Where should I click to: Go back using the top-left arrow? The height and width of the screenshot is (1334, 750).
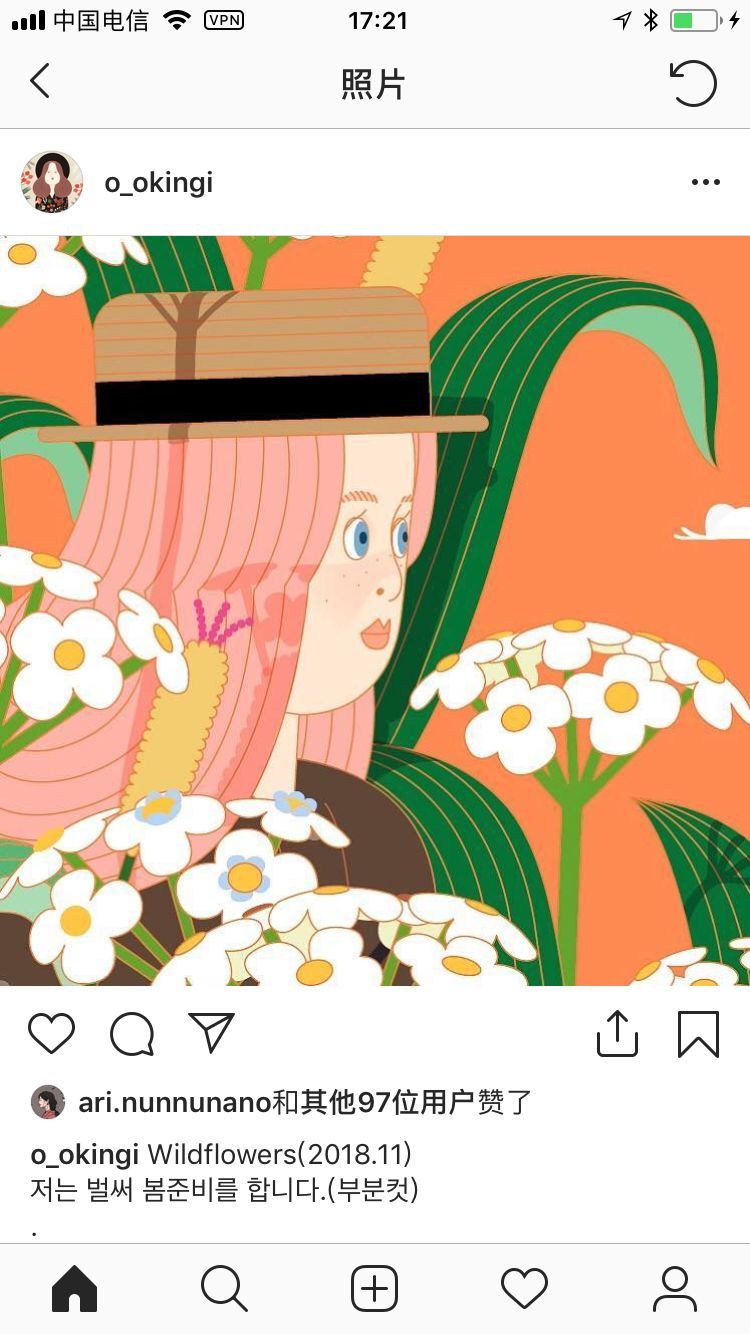[x=40, y=82]
